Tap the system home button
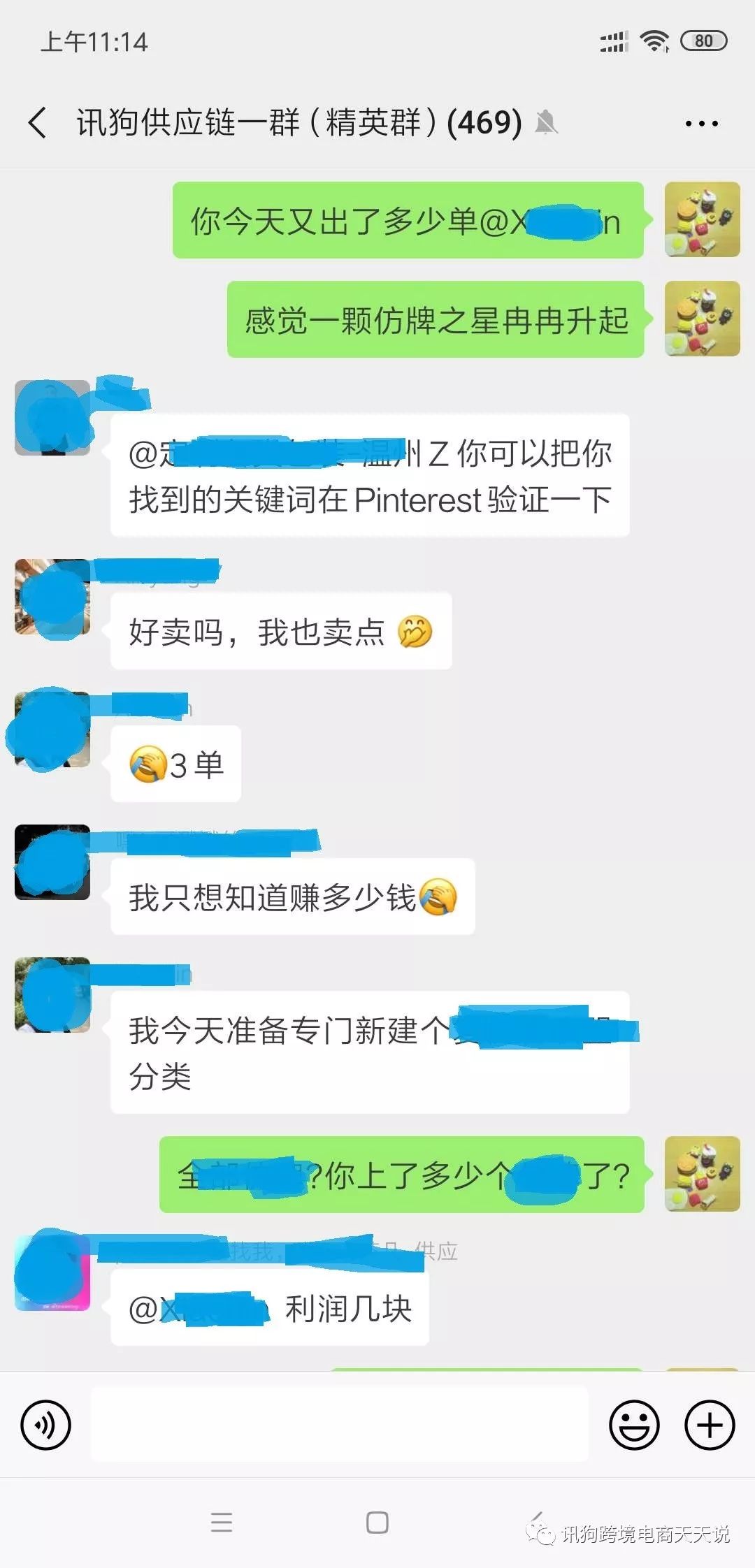 377,1522
